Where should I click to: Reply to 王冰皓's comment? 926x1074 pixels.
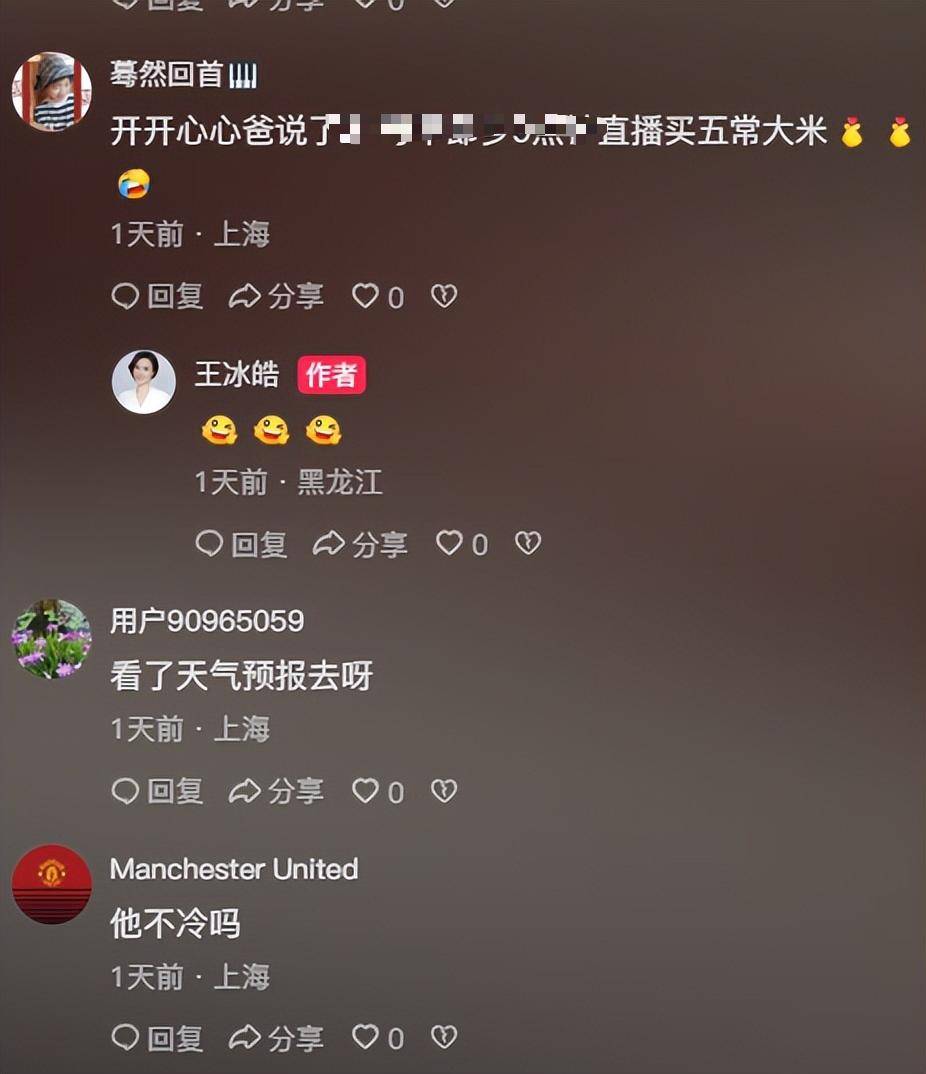point(241,544)
